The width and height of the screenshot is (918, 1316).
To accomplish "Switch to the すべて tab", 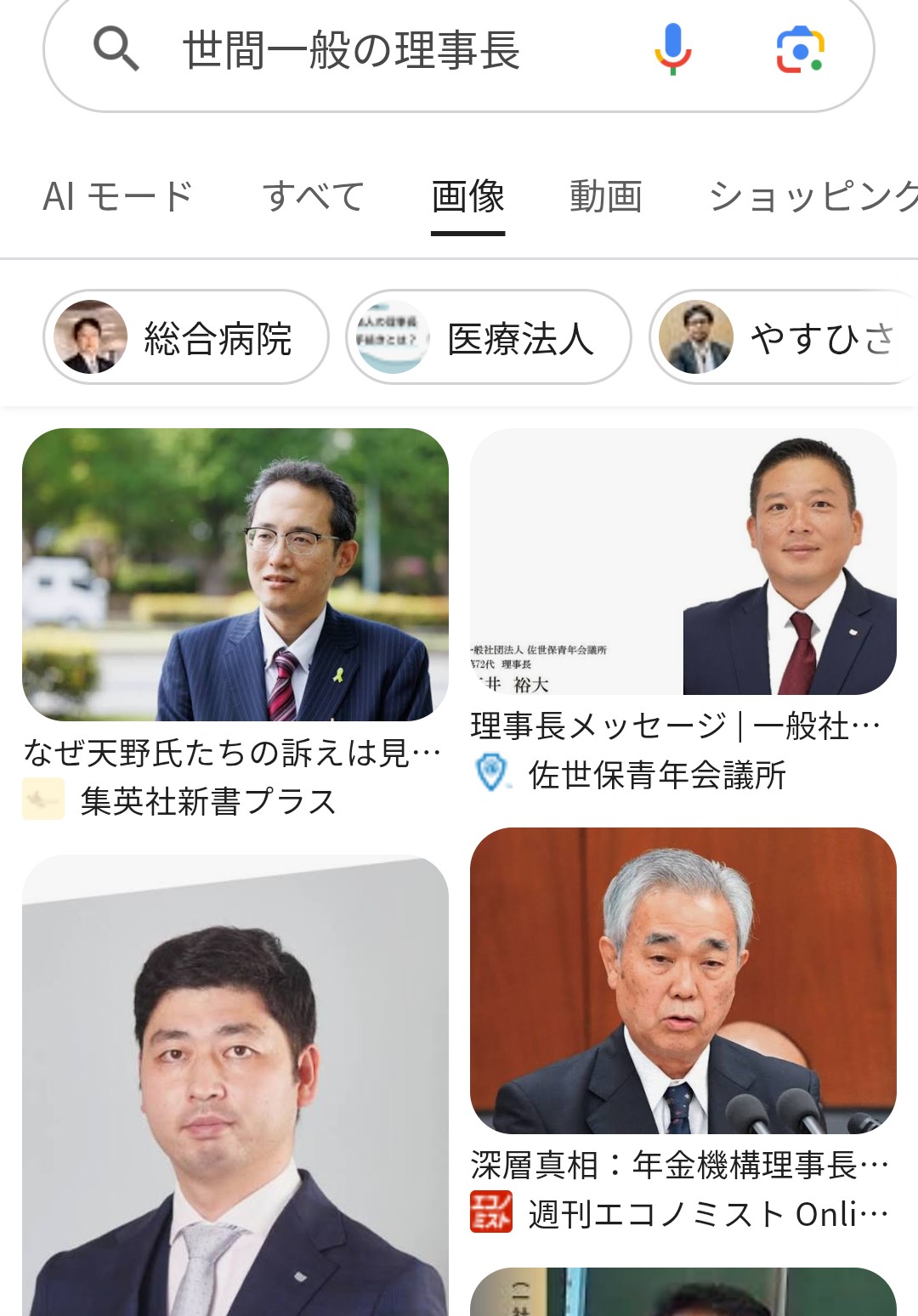I will [x=314, y=197].
